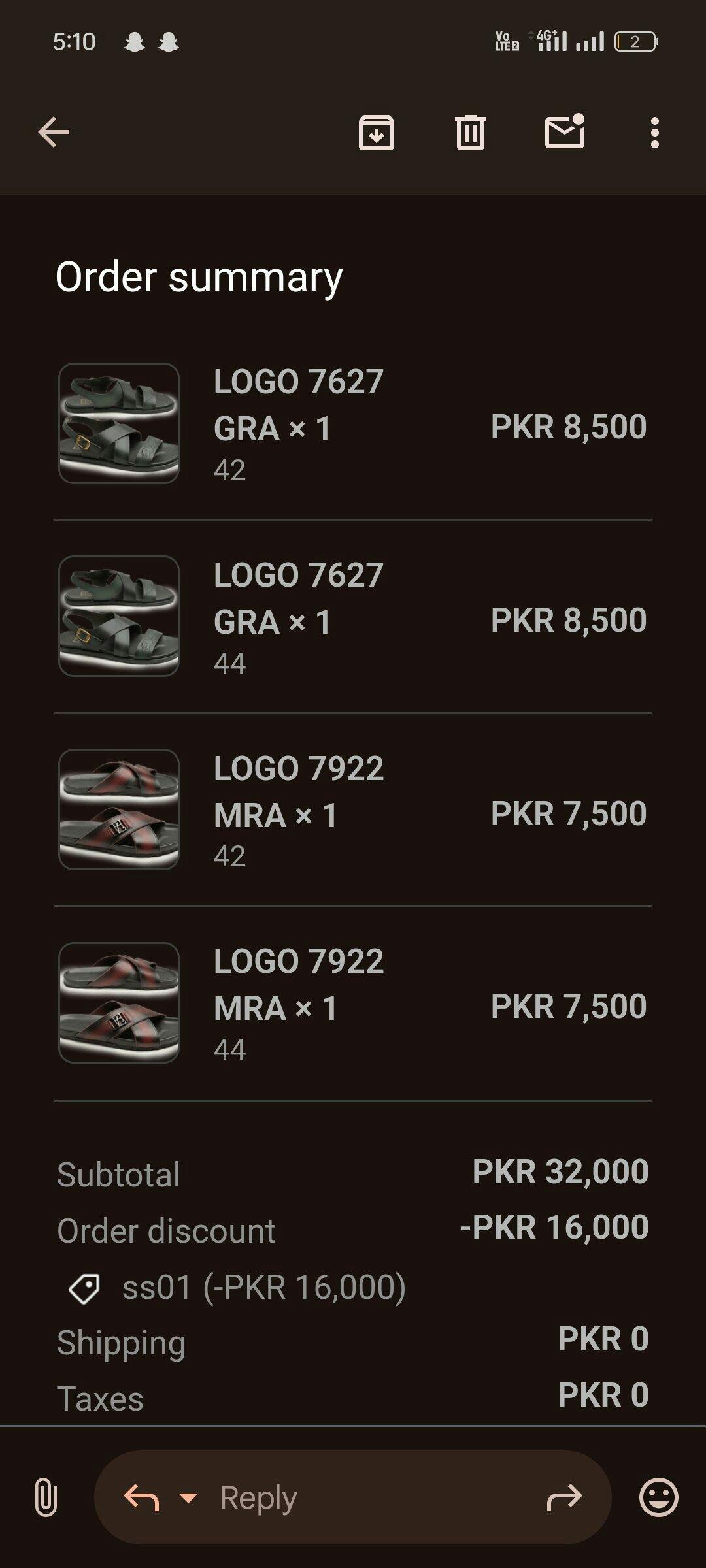Go back to the inbox

coord(54,133)
